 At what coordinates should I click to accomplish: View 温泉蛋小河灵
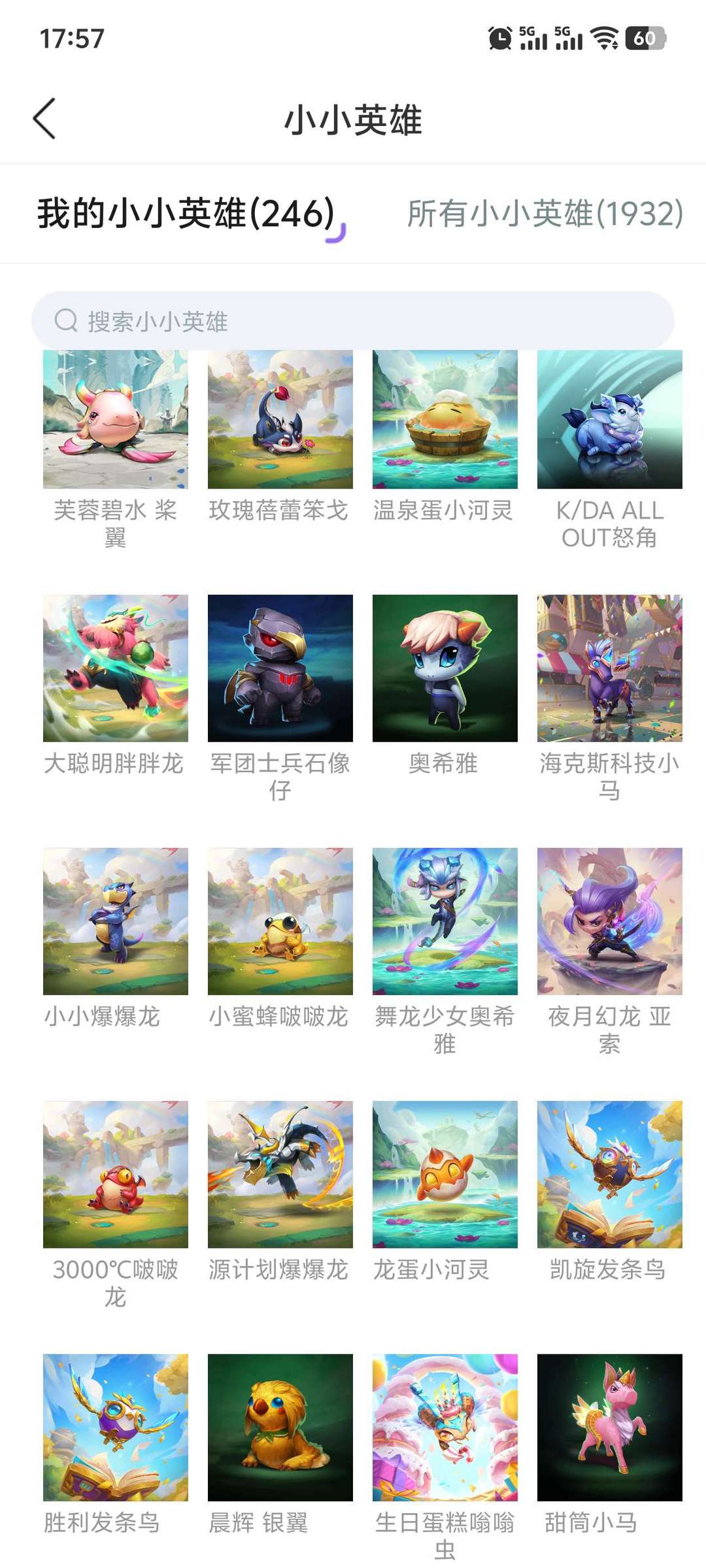[445, 419]
